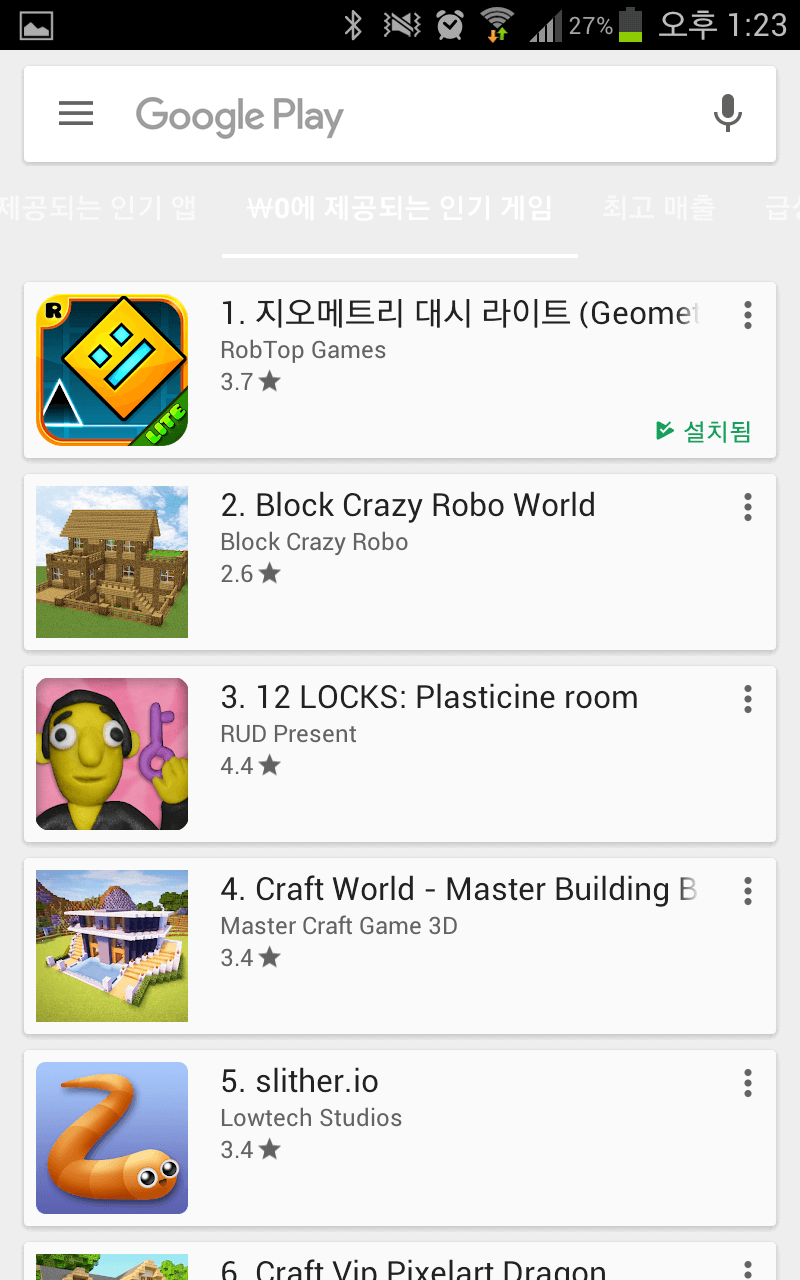The height and width of the screenshot is (1280, 800).
Task: Open the overflow menu for slither.io
Action: [747, 1082]
